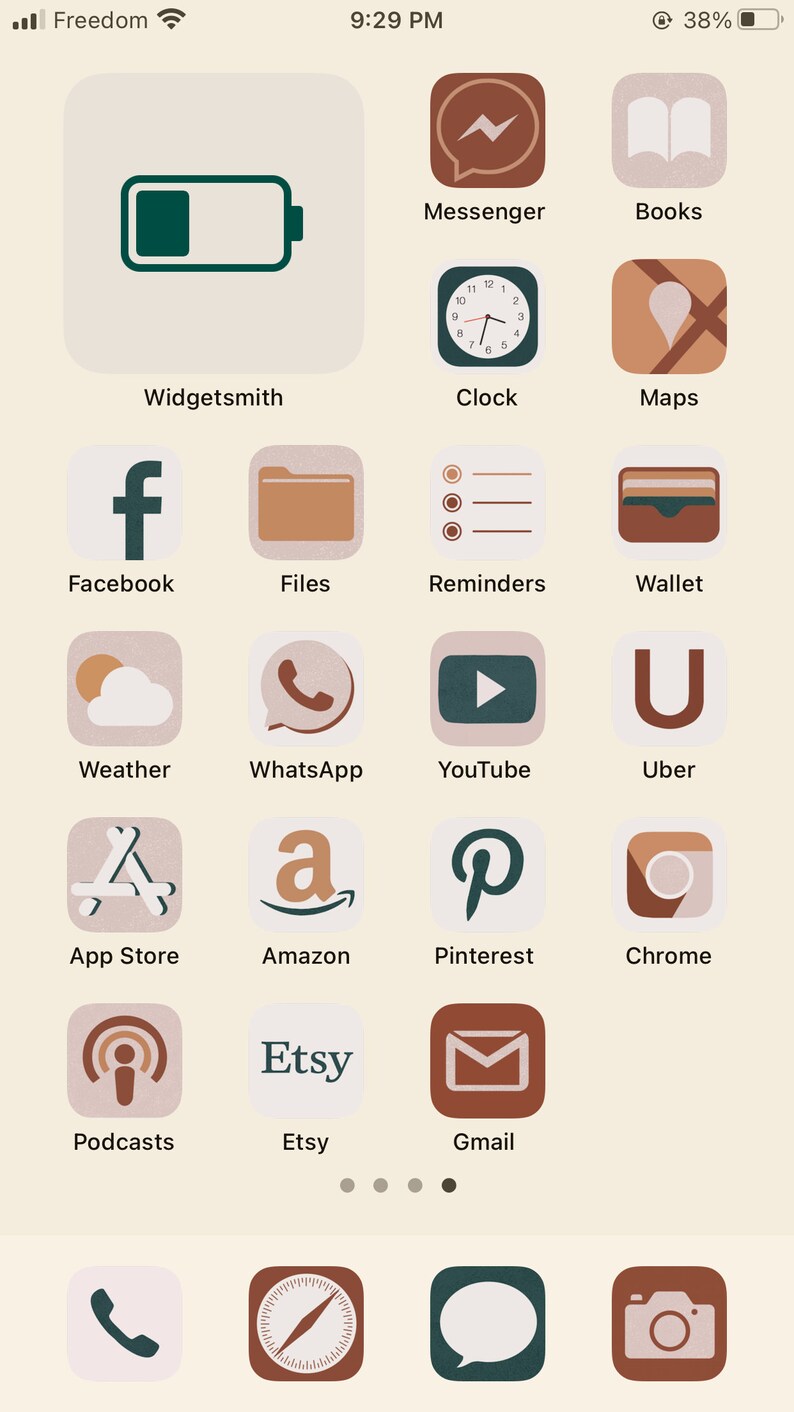794x1412 pixels.
Task: Open the Uber app
Action: click(669, 688)
